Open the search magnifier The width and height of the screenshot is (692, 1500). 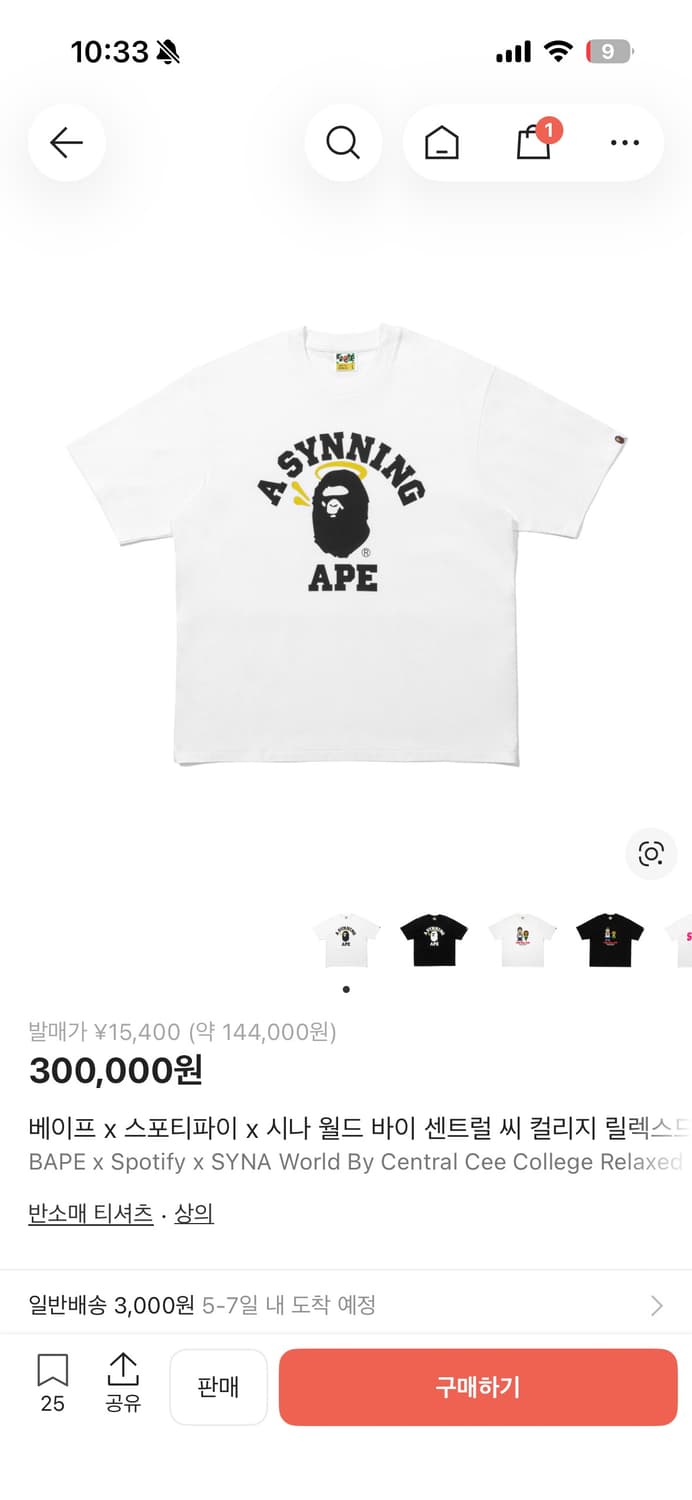[x=343, y=143]
